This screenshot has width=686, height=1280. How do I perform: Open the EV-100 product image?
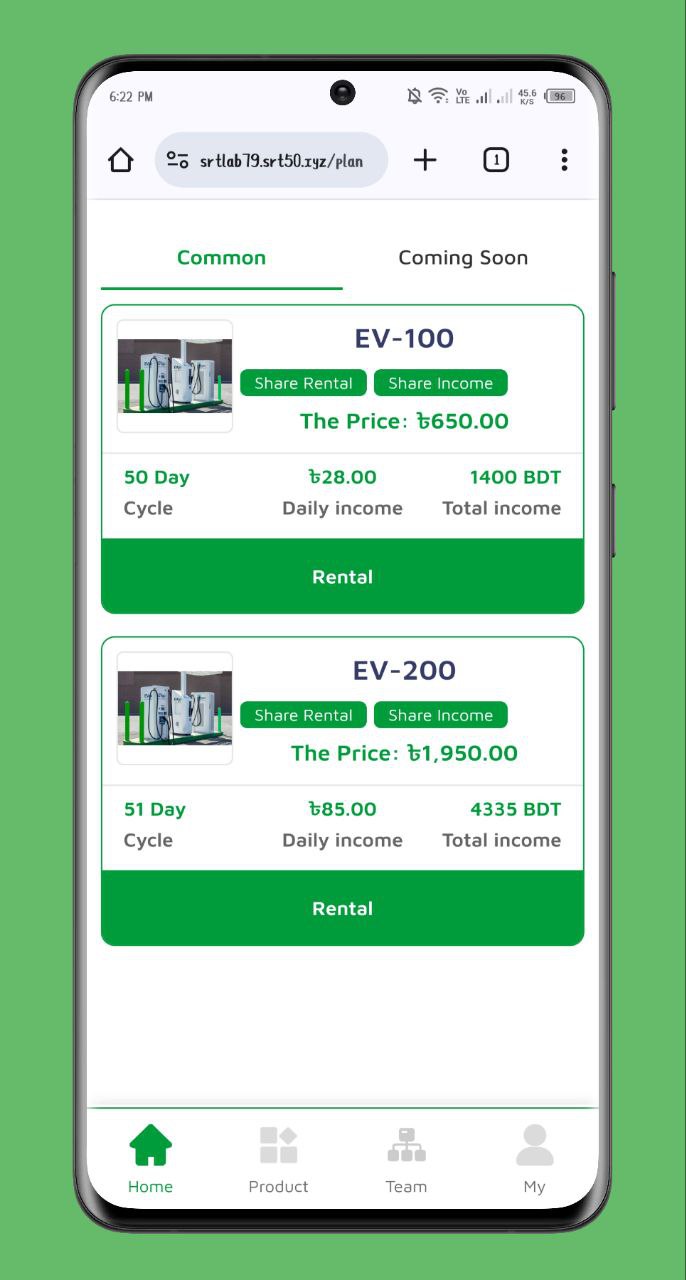click(175, 376)
